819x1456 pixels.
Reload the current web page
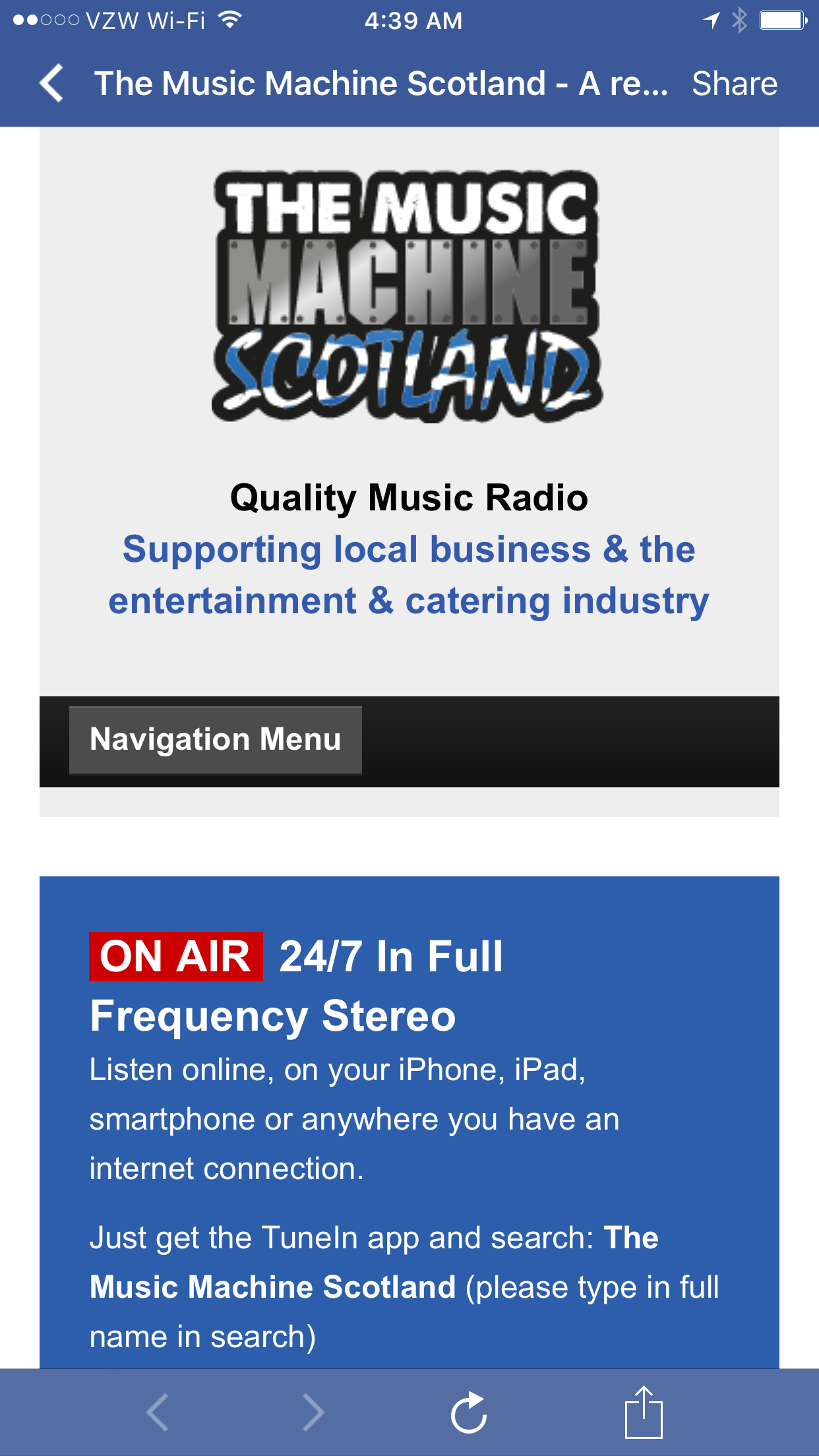tap(469, 1412)
